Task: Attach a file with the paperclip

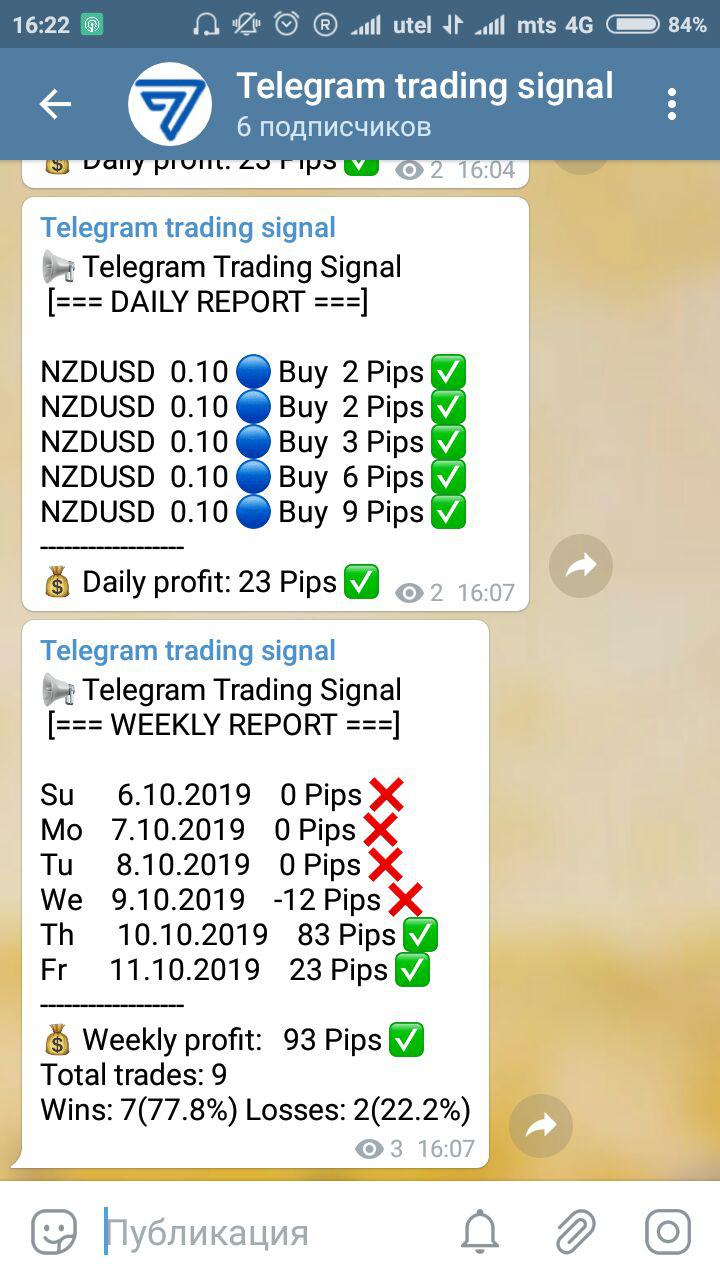Action: (x=576, y=1232)
